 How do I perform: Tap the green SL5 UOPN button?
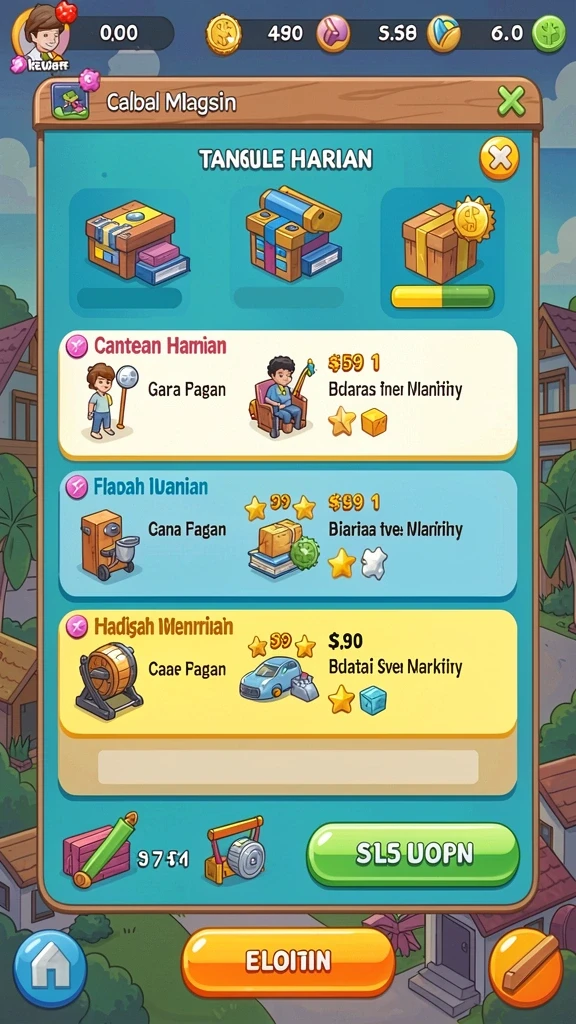pyautogui.click(x=413, y=855)
